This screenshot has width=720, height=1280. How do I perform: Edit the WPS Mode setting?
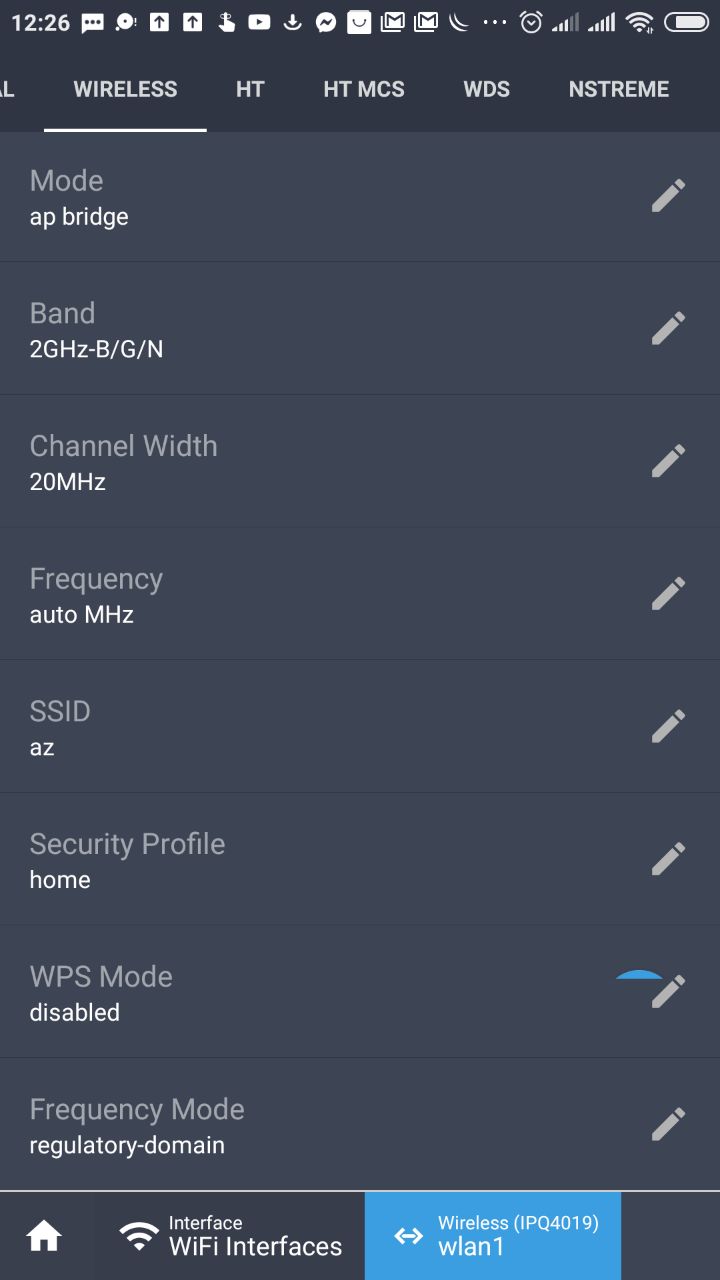coord(668,991)
